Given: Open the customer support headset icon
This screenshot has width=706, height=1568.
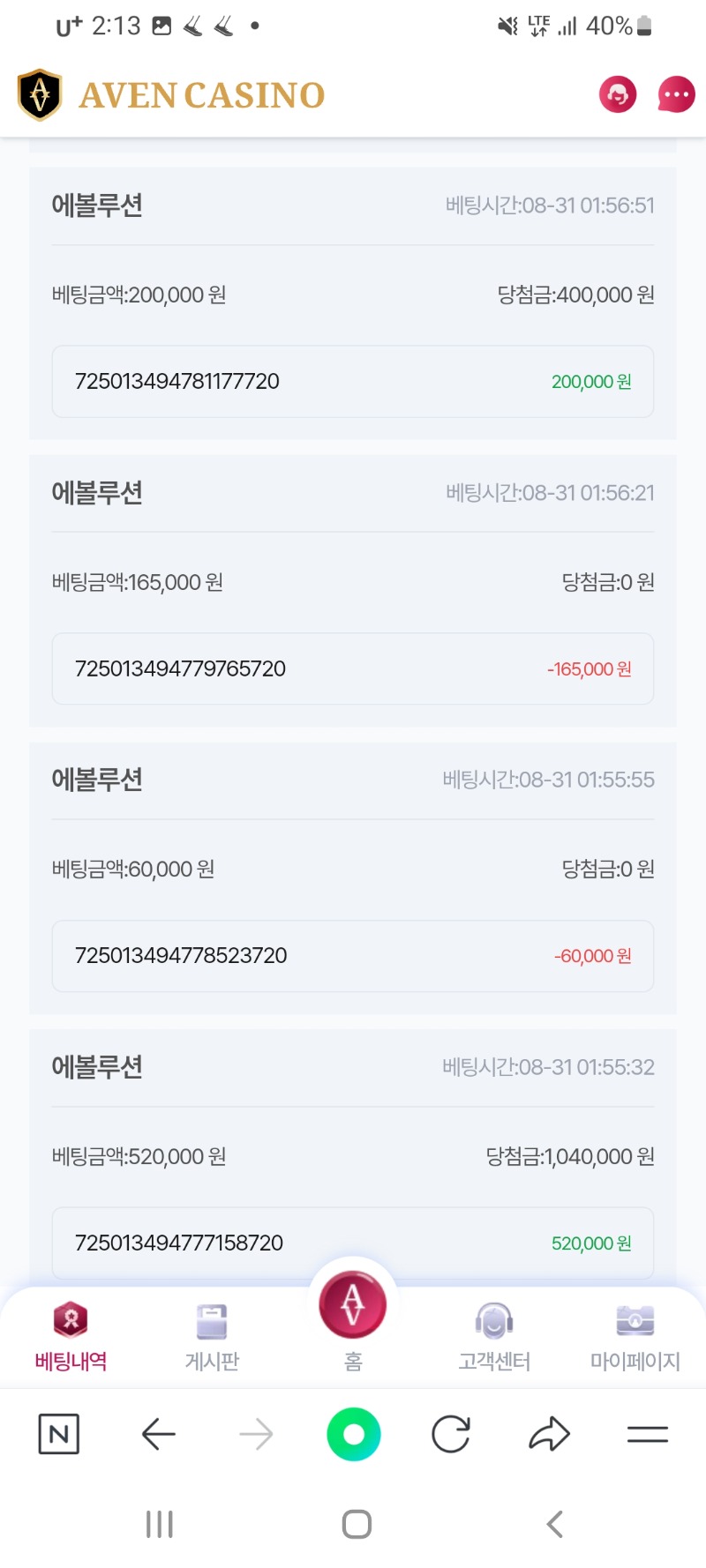Looking at the screenshot, I should click(618, 94).
